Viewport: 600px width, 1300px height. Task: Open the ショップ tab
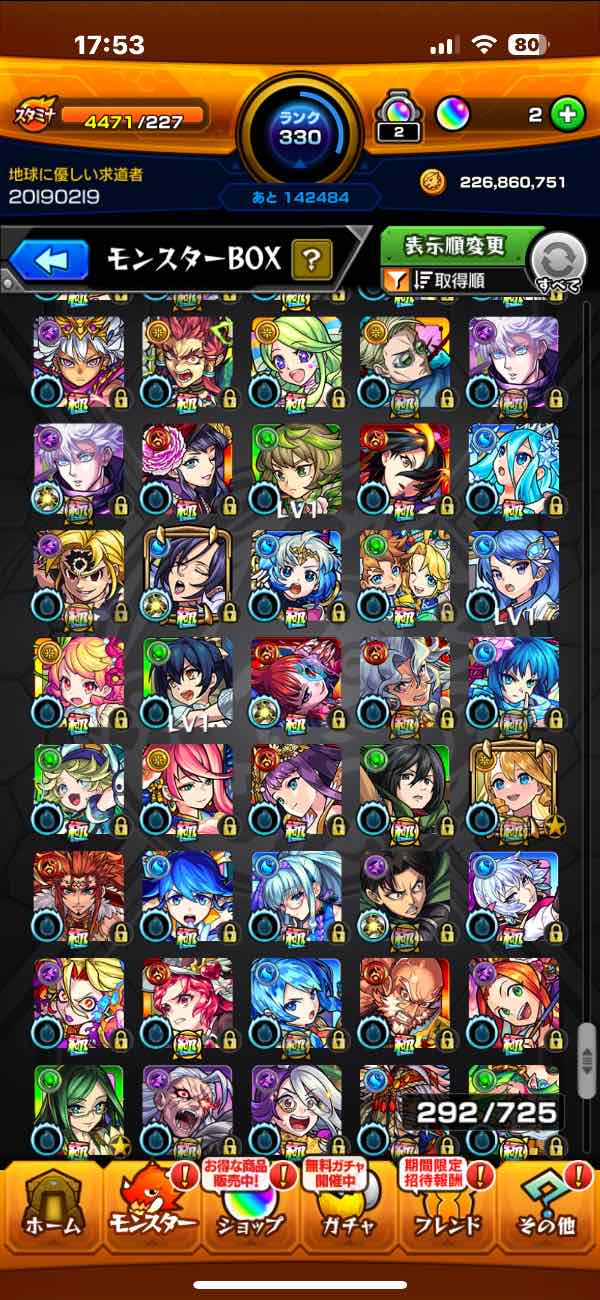pyautogui.click(x=250, y=1210)
